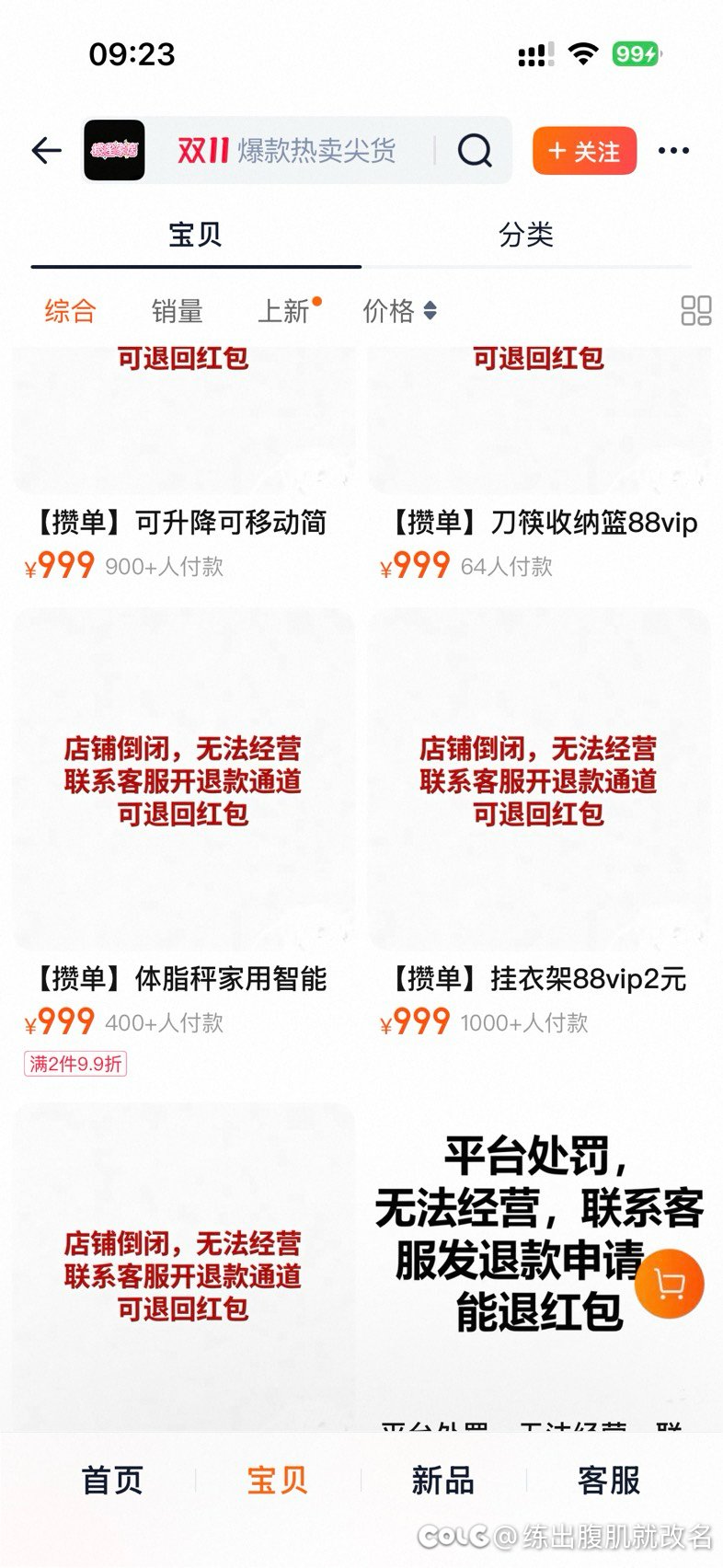This screenshot has width=723, height=1568.
Task: Toggle 上新 new items sorting
Action: 285,311
